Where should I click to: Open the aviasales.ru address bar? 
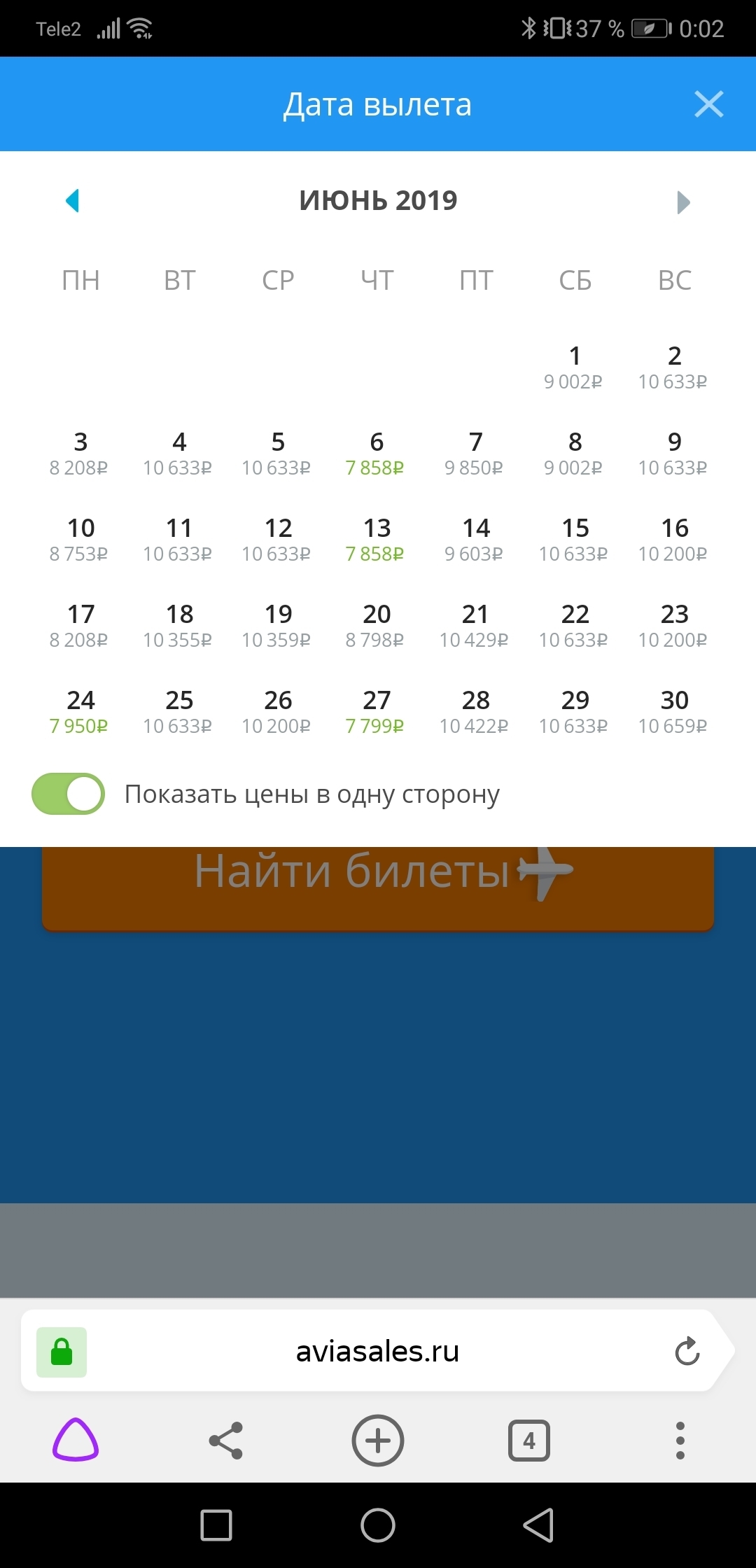pos(377,1351)
